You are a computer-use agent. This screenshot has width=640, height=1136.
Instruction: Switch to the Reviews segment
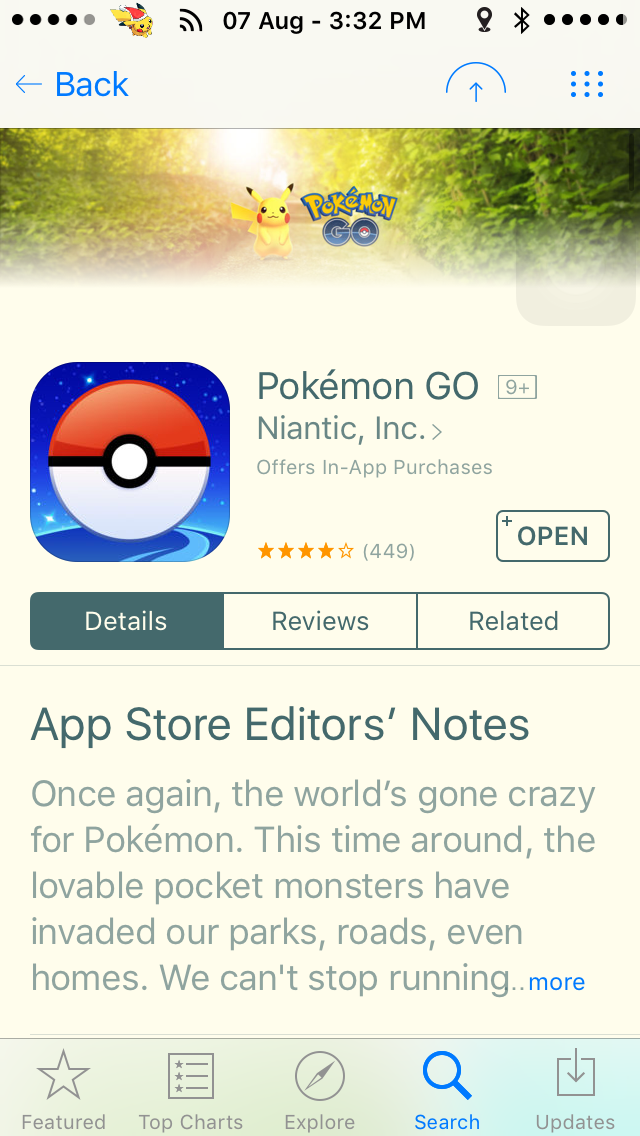pos(320,621)
